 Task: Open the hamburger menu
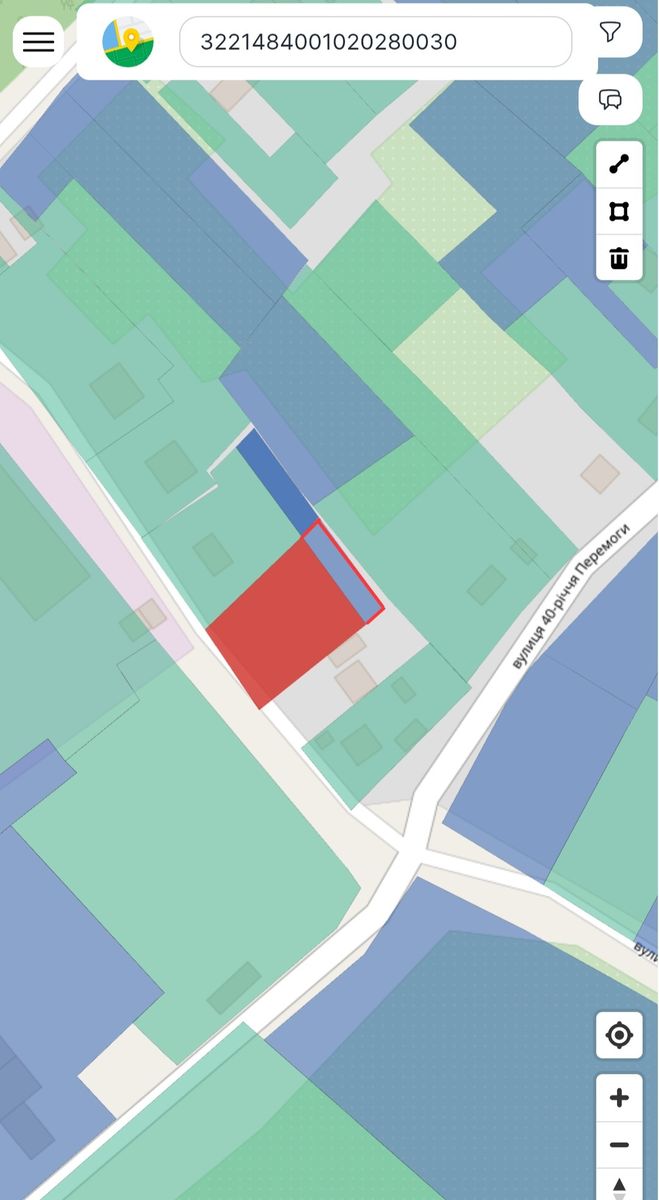pos(38,41)
